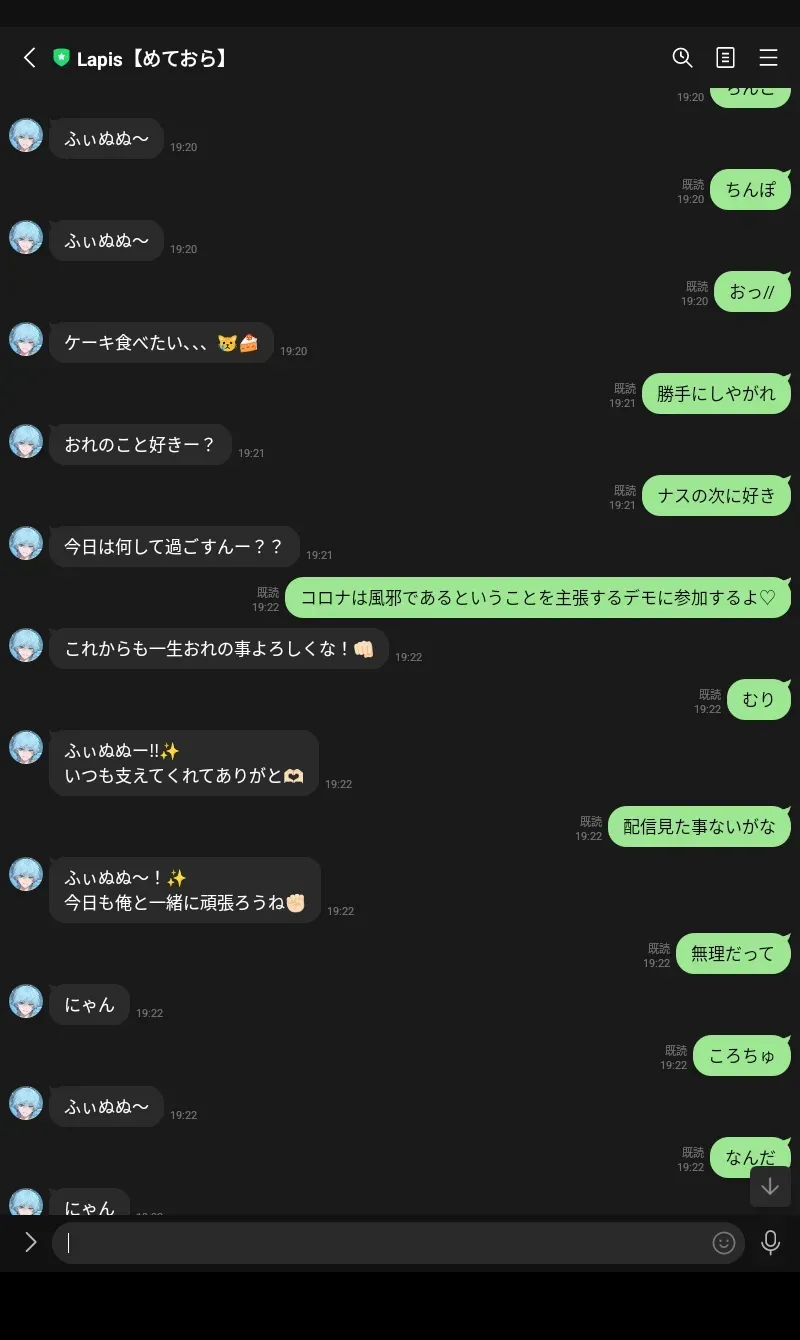
Task: Open the chat menu (three lines)
Action: tap(768, 58)
